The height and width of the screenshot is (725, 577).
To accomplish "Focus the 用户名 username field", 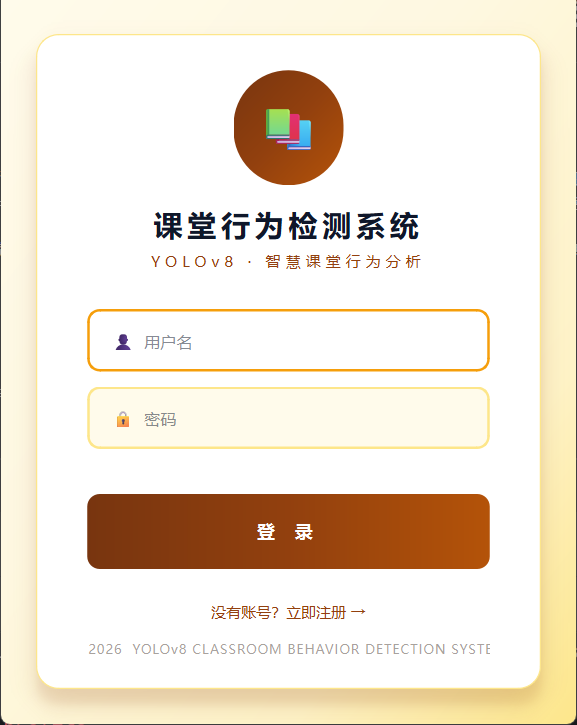I will point(288,340).
